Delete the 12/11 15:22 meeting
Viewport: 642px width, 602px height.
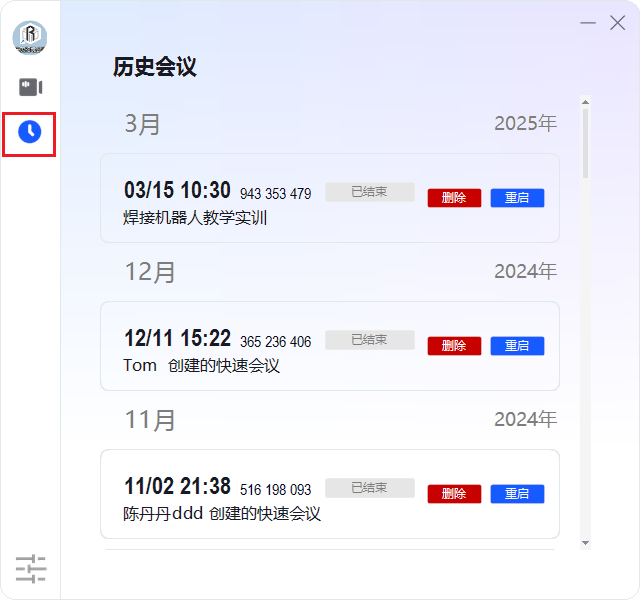pos(454,346)
